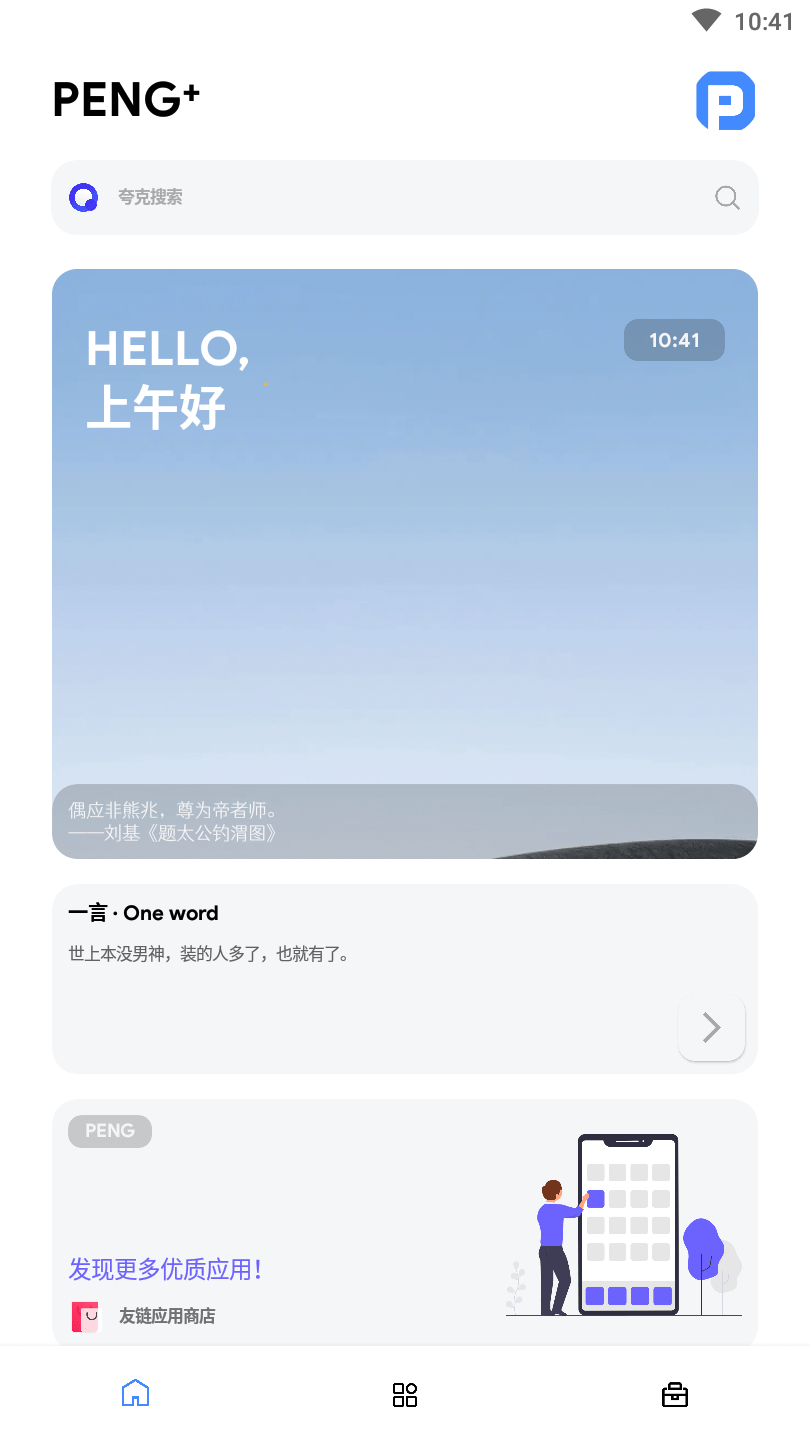Tap the One word next arrow button

tap(711, 1027)
